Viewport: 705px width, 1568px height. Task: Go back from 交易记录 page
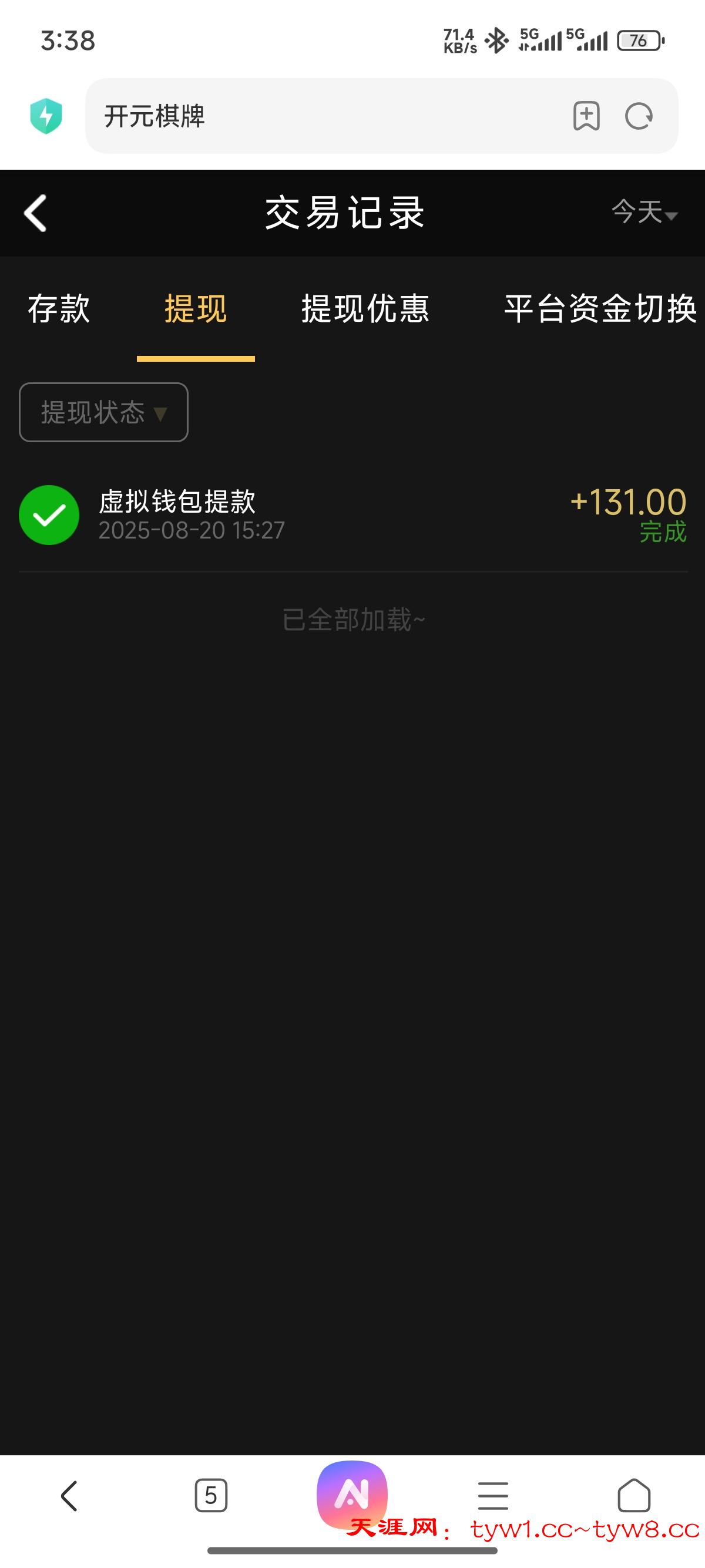coord(35,213)
